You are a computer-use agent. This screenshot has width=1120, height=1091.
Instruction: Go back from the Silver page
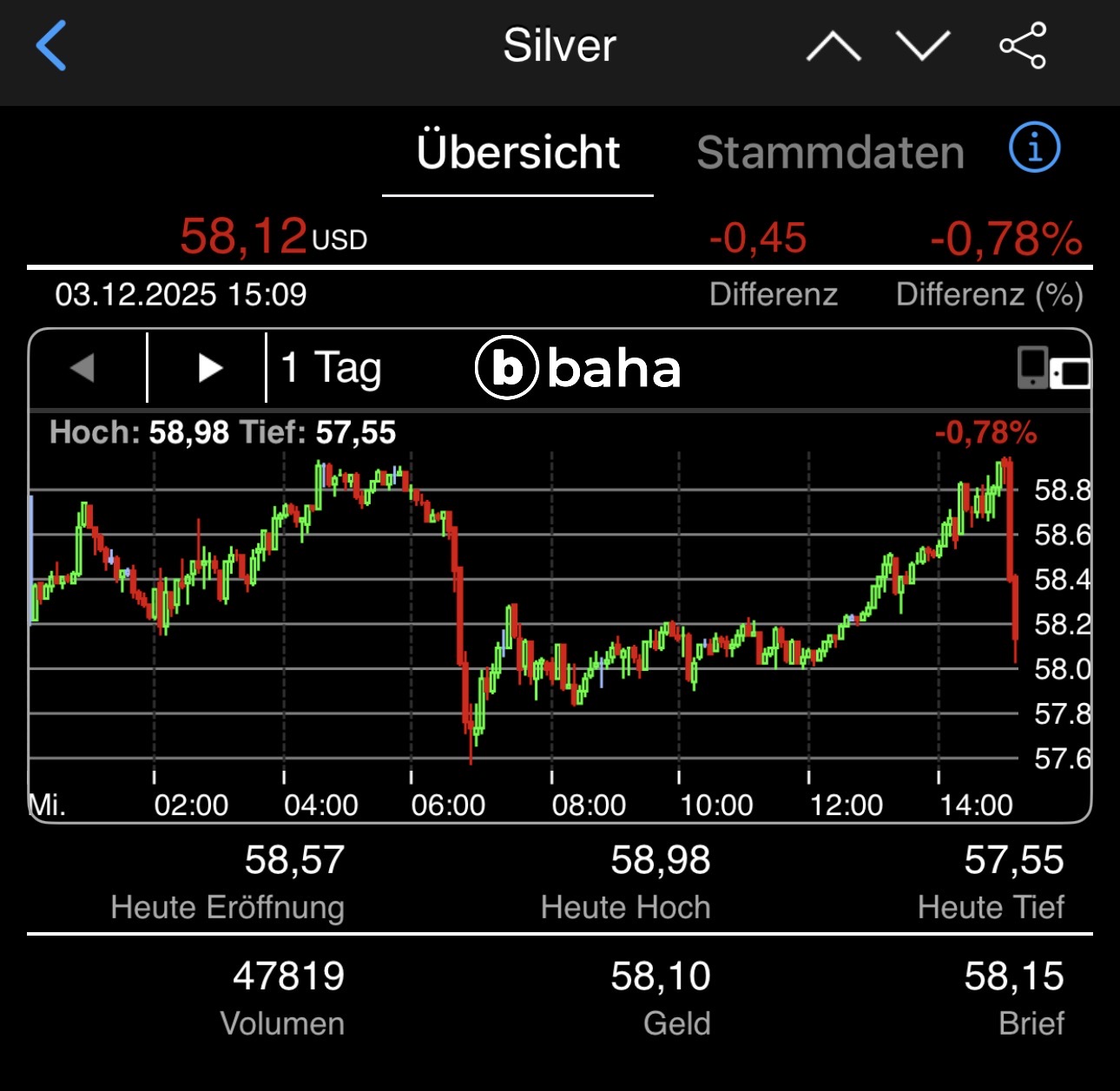coord(51,46)
